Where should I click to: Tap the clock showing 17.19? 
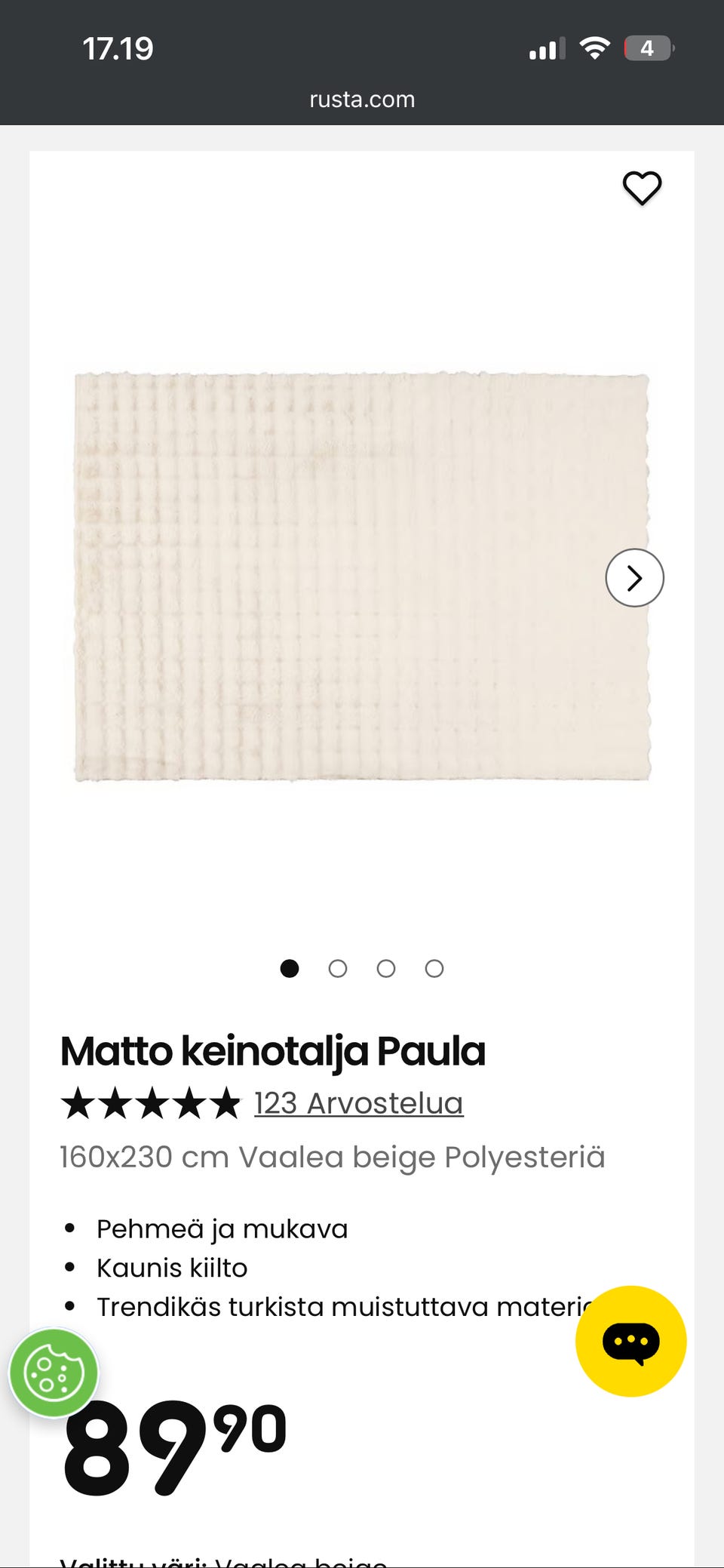tap(118, 48)
